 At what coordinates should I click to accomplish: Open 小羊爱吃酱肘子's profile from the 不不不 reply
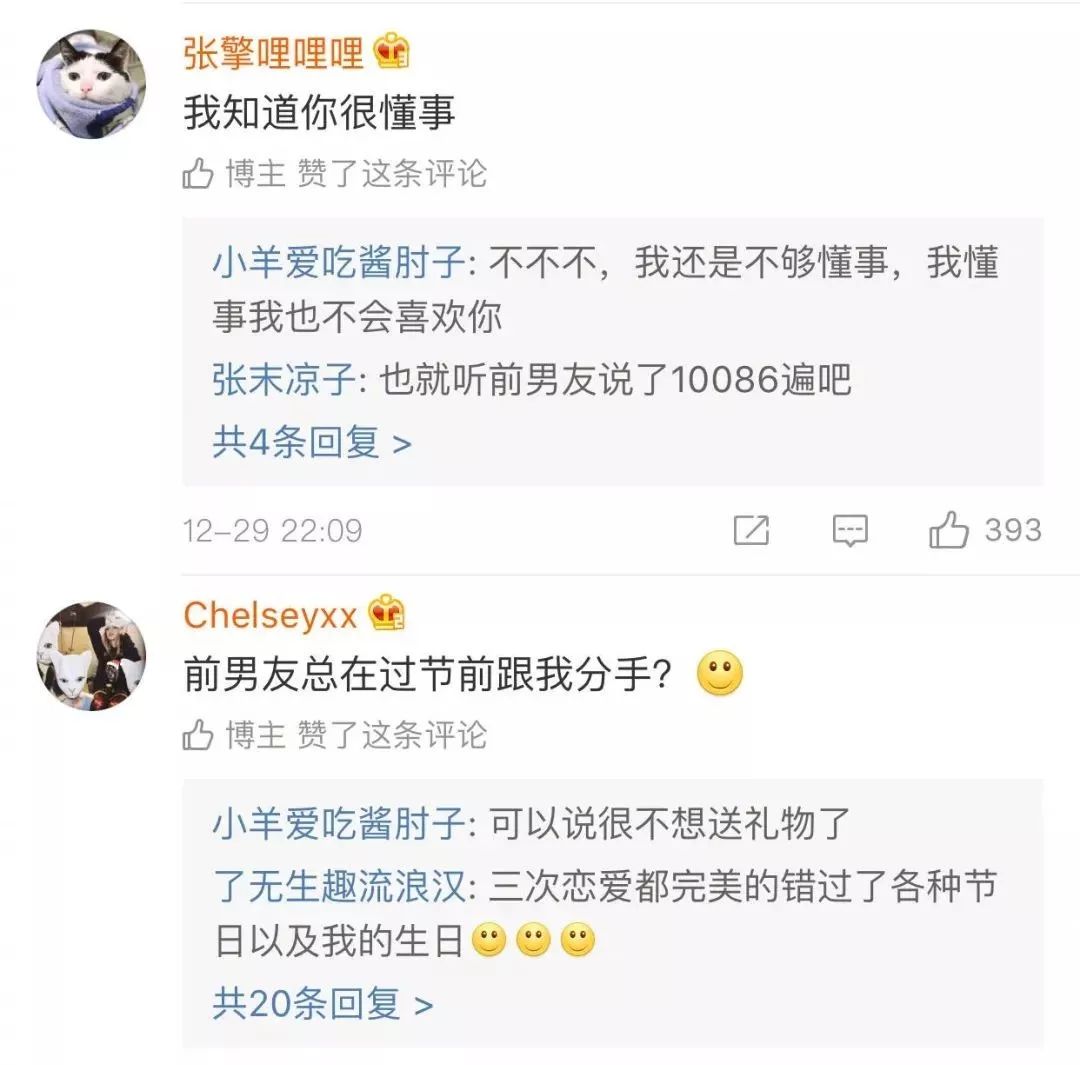pos(338,264)
